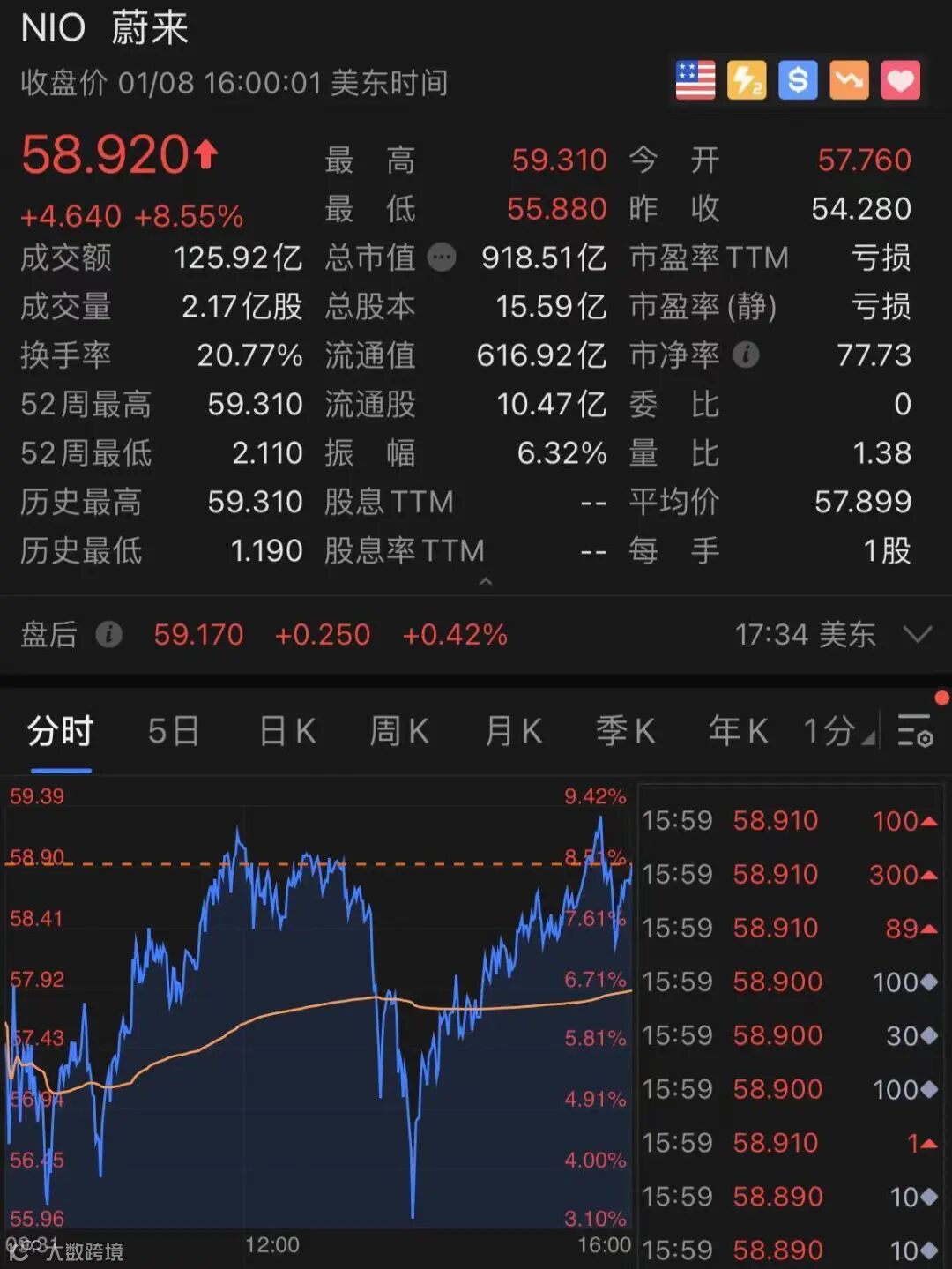This screenshot has width=952, height=1269.
Task: Expand the 盘后 after-hours section
Action: click(x=918, y=634)
